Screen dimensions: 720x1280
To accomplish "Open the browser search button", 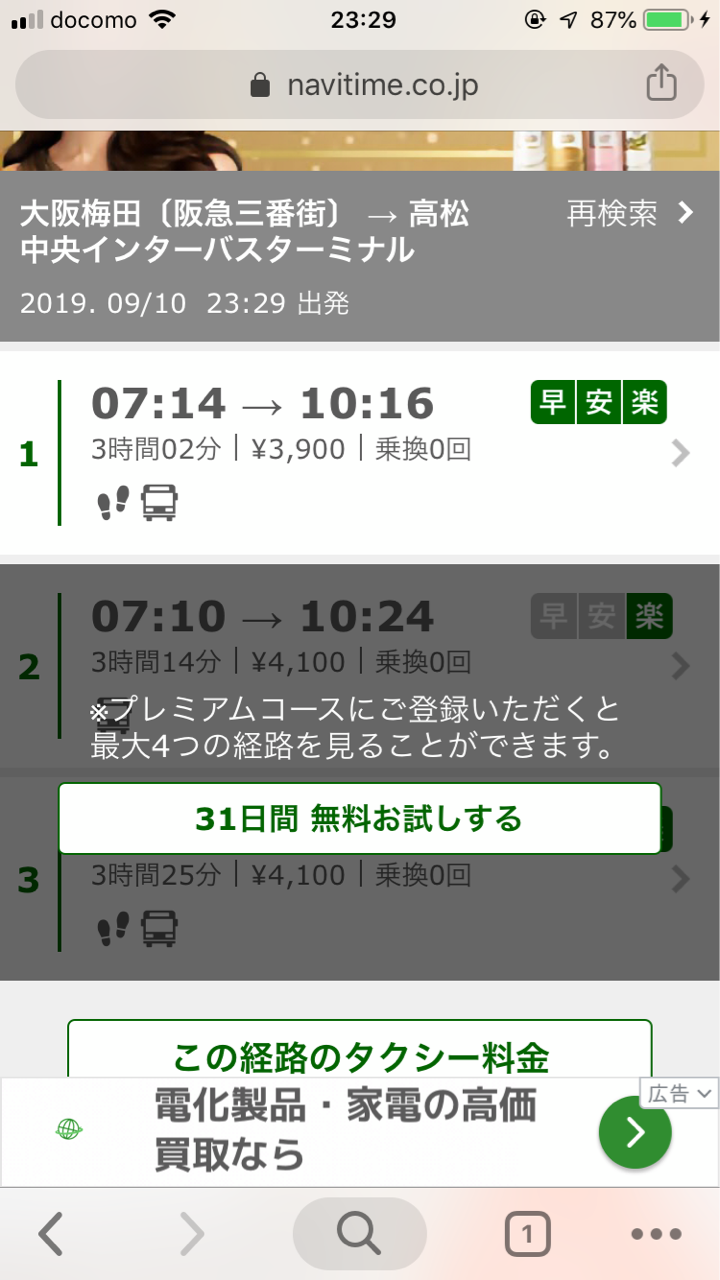I will pyautogui.click(x=359, y=1235).
